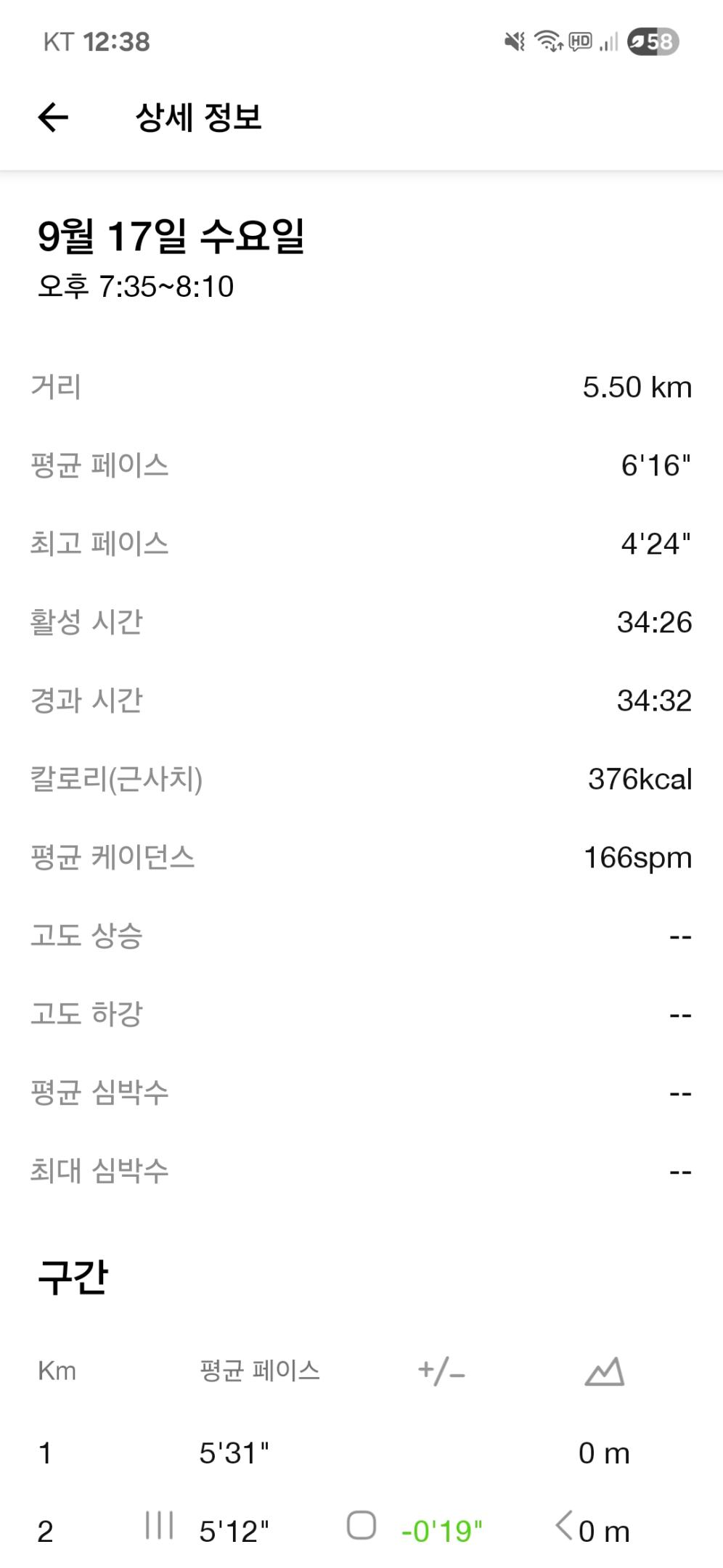This screenshot has width=723, height=1568.
Task: Go back from the 상세 정보 screen
Action: click(53, 118)
